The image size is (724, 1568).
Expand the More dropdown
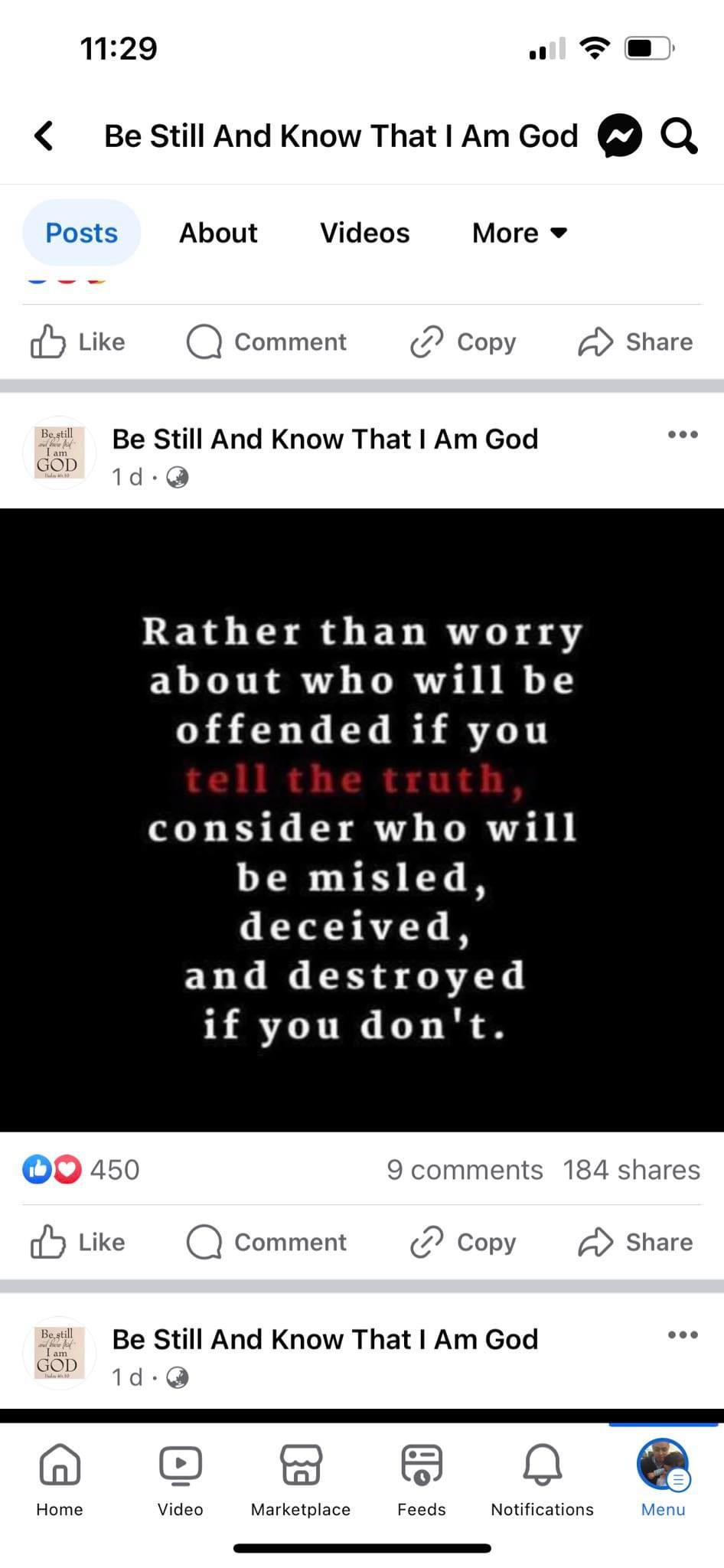tap(520, 233)
